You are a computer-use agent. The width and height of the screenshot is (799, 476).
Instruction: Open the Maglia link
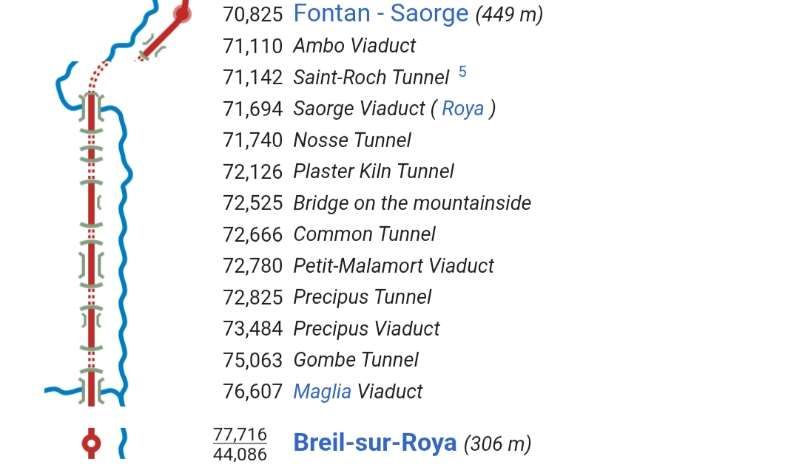pos(322,392)
